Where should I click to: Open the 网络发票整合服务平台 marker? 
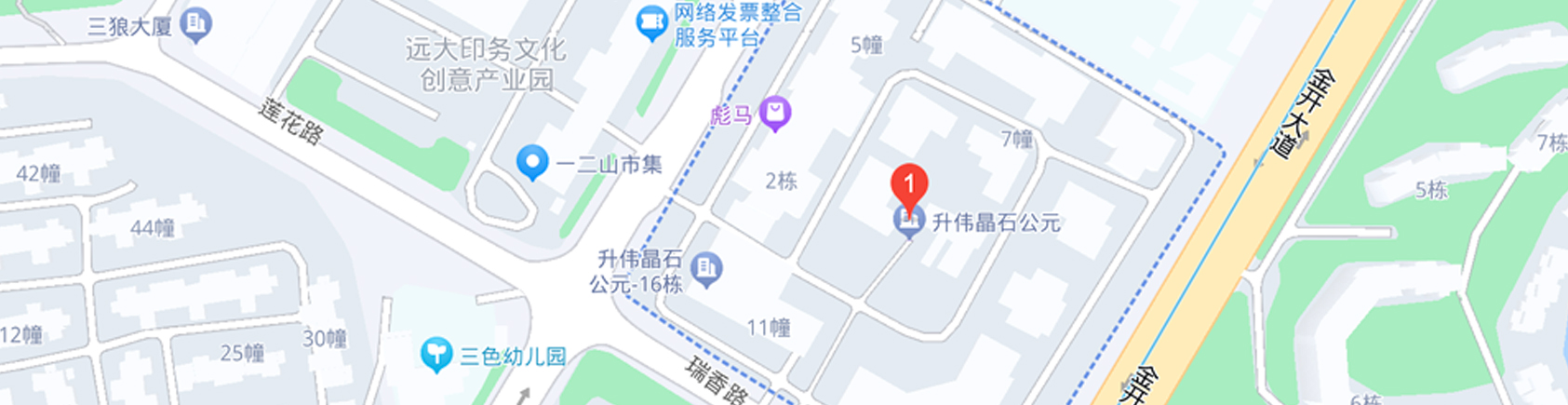(651, 22)
